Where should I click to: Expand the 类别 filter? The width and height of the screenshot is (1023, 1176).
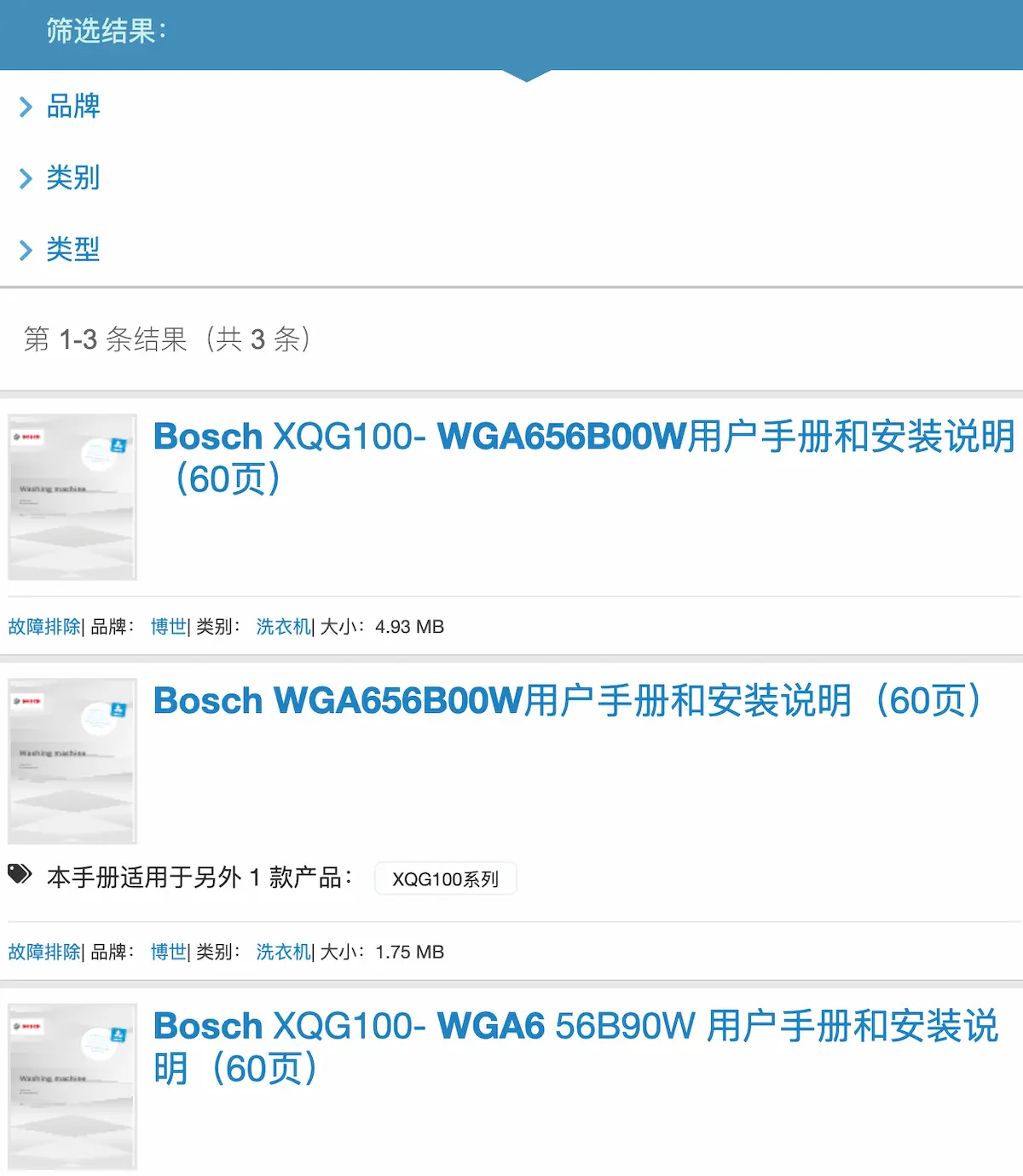pos(72,178)
